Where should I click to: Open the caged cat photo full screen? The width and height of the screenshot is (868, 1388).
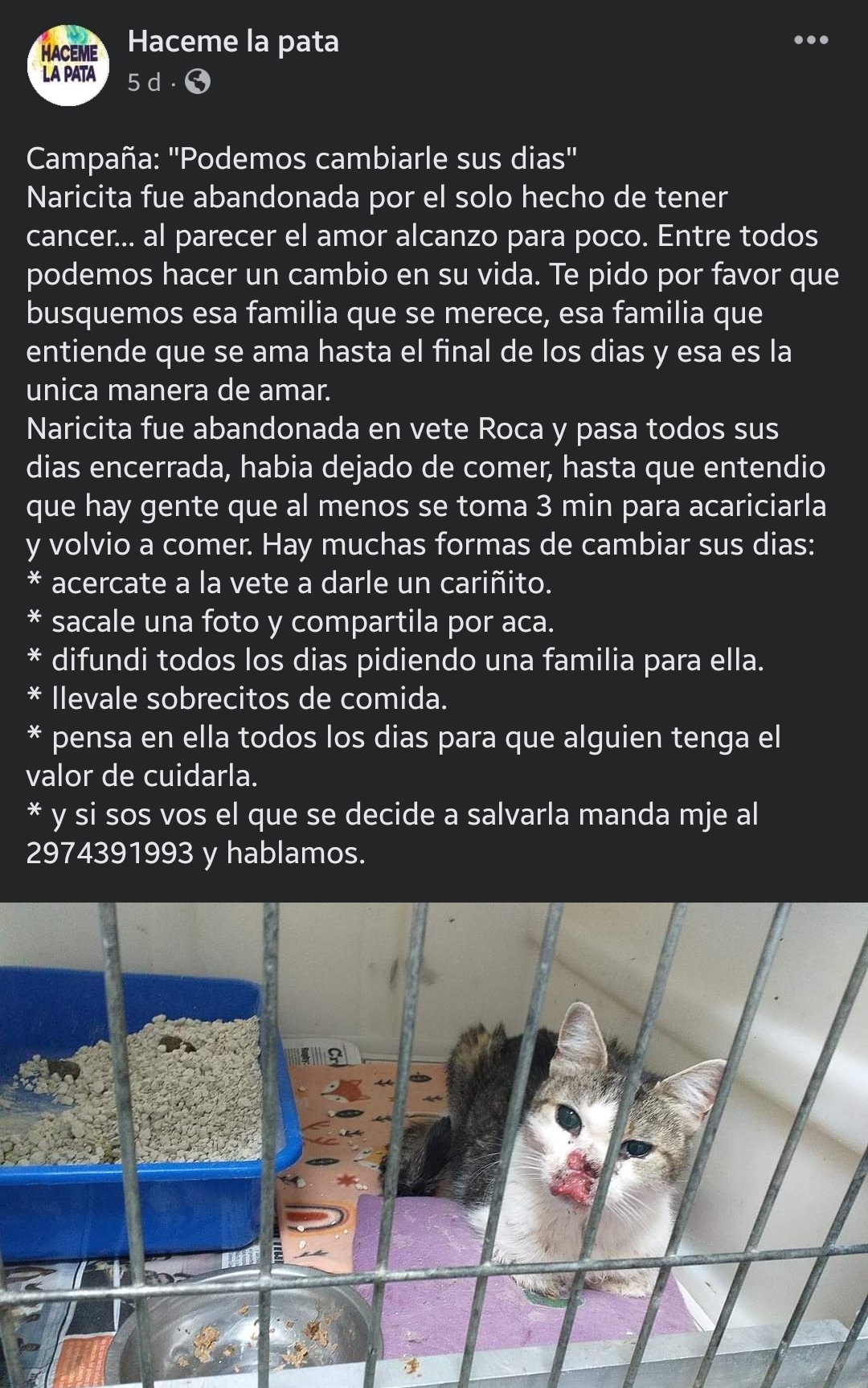coord(434,1144)
